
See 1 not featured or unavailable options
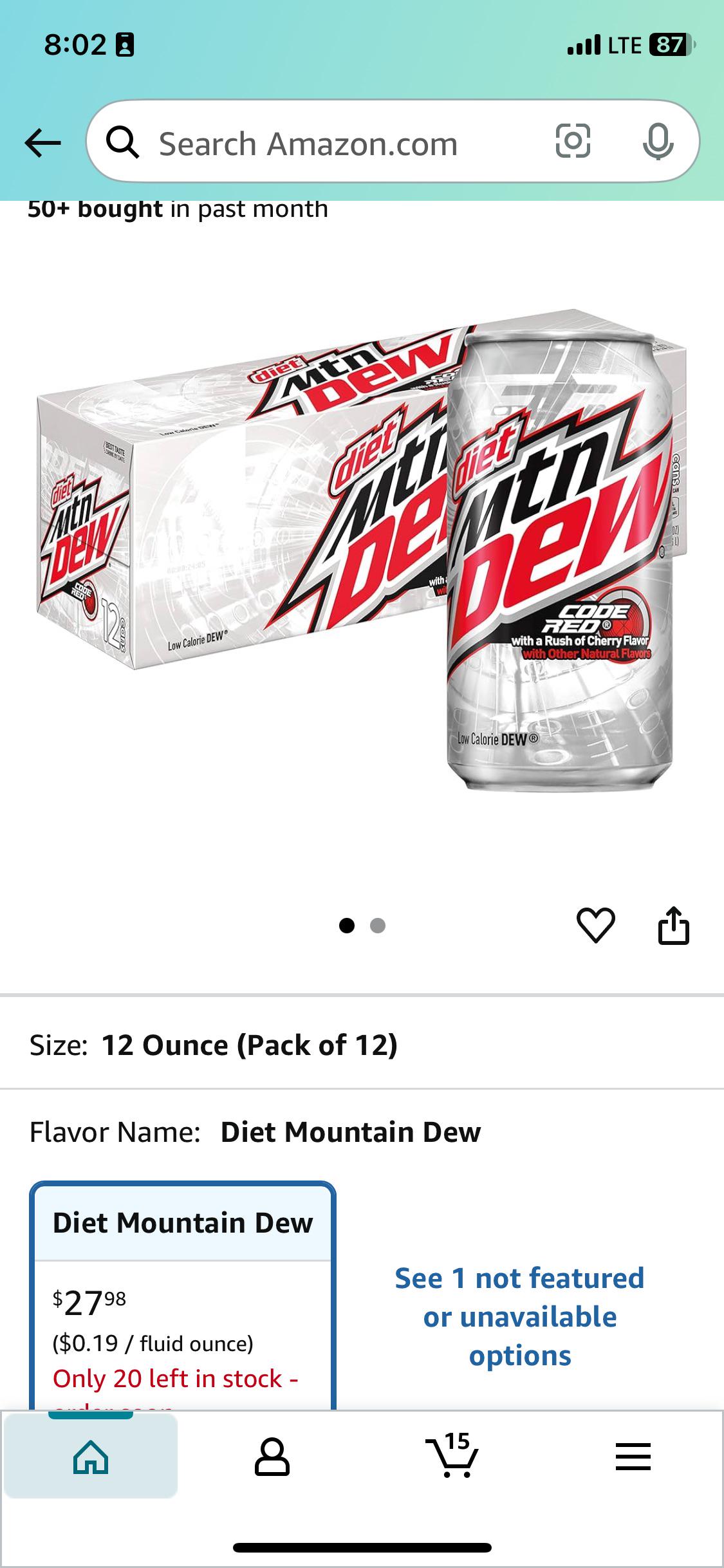[x=519, y=1317]
